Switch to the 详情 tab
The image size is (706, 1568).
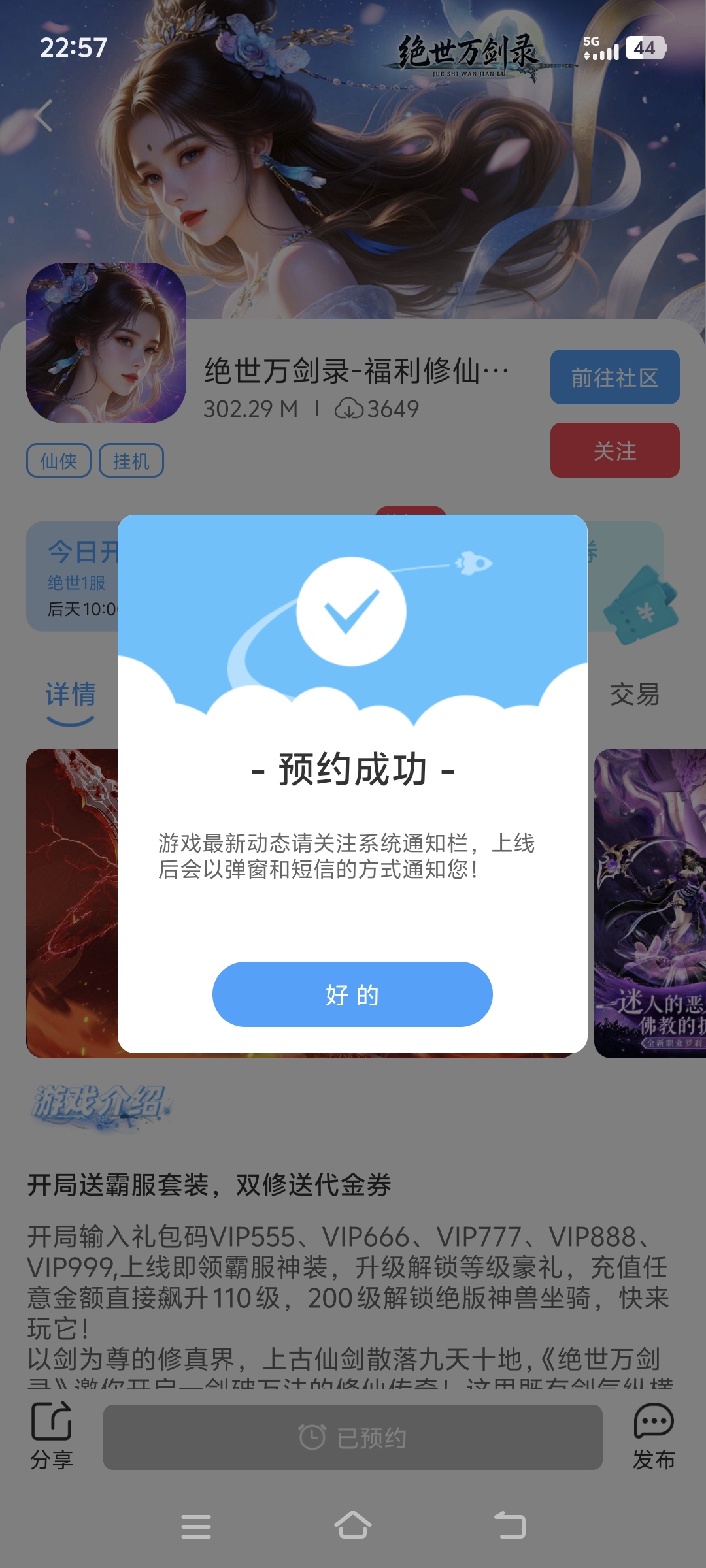(x=71, y=694)
